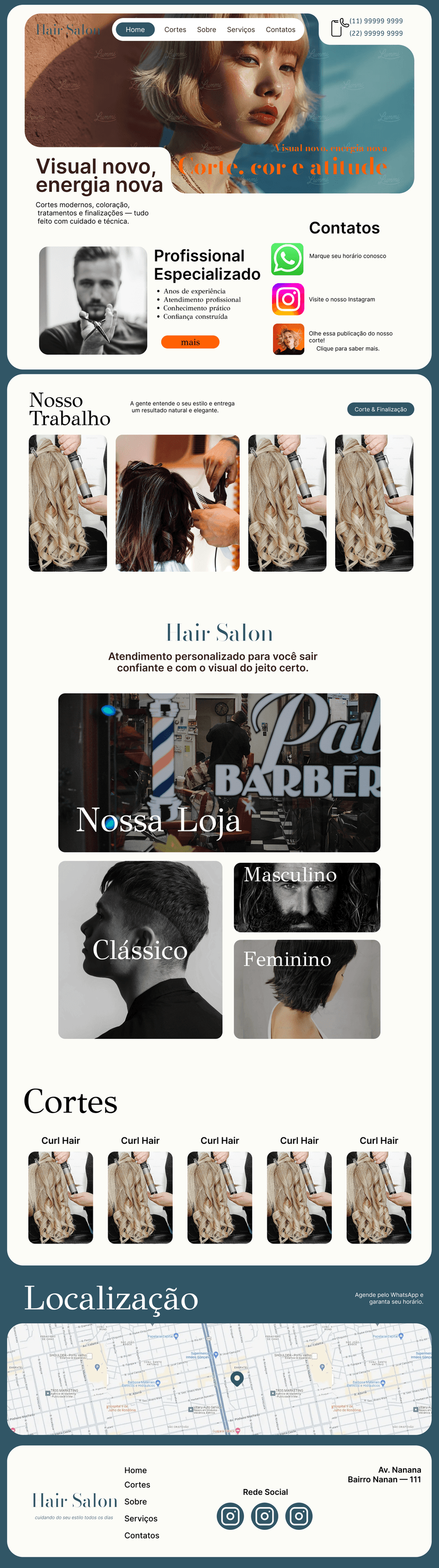
Task: Tap the Corte & Finalização chip
Action: [380, 409]
